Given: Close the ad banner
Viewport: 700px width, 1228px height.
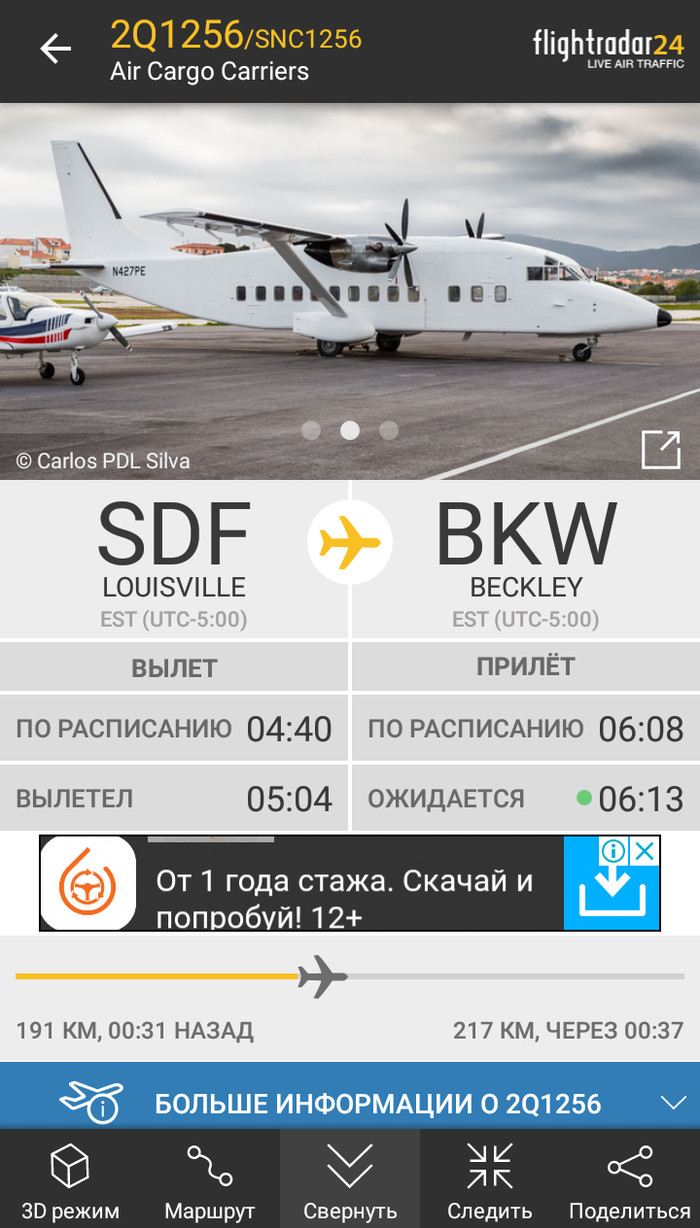Looking at the screenshot, I should [647, 851].
